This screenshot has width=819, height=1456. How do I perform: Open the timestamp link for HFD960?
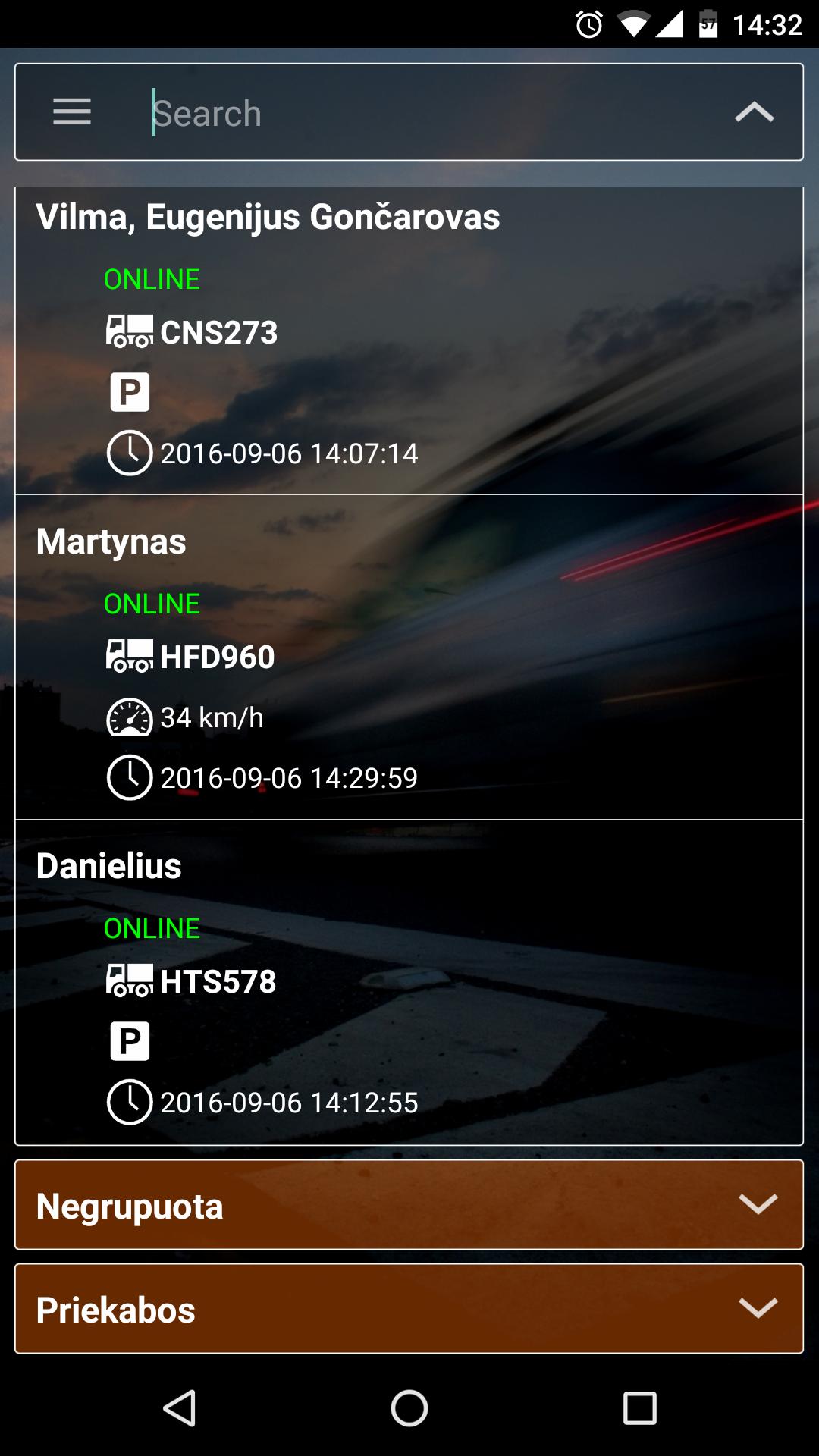pyautogui.click(x=288, y=777)
